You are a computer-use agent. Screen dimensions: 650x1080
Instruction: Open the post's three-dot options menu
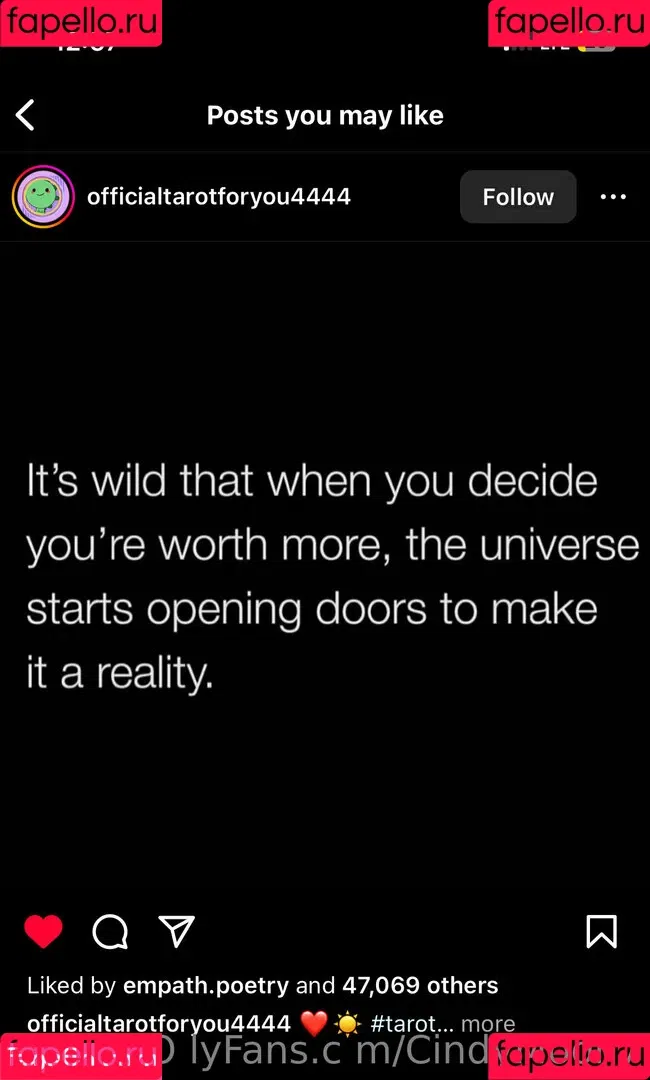click(613, 197)
